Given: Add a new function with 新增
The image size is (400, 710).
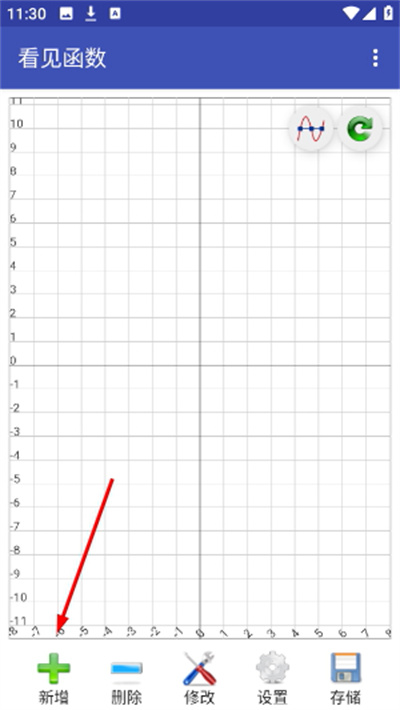Looking at the screenshot, I should 53,678.
